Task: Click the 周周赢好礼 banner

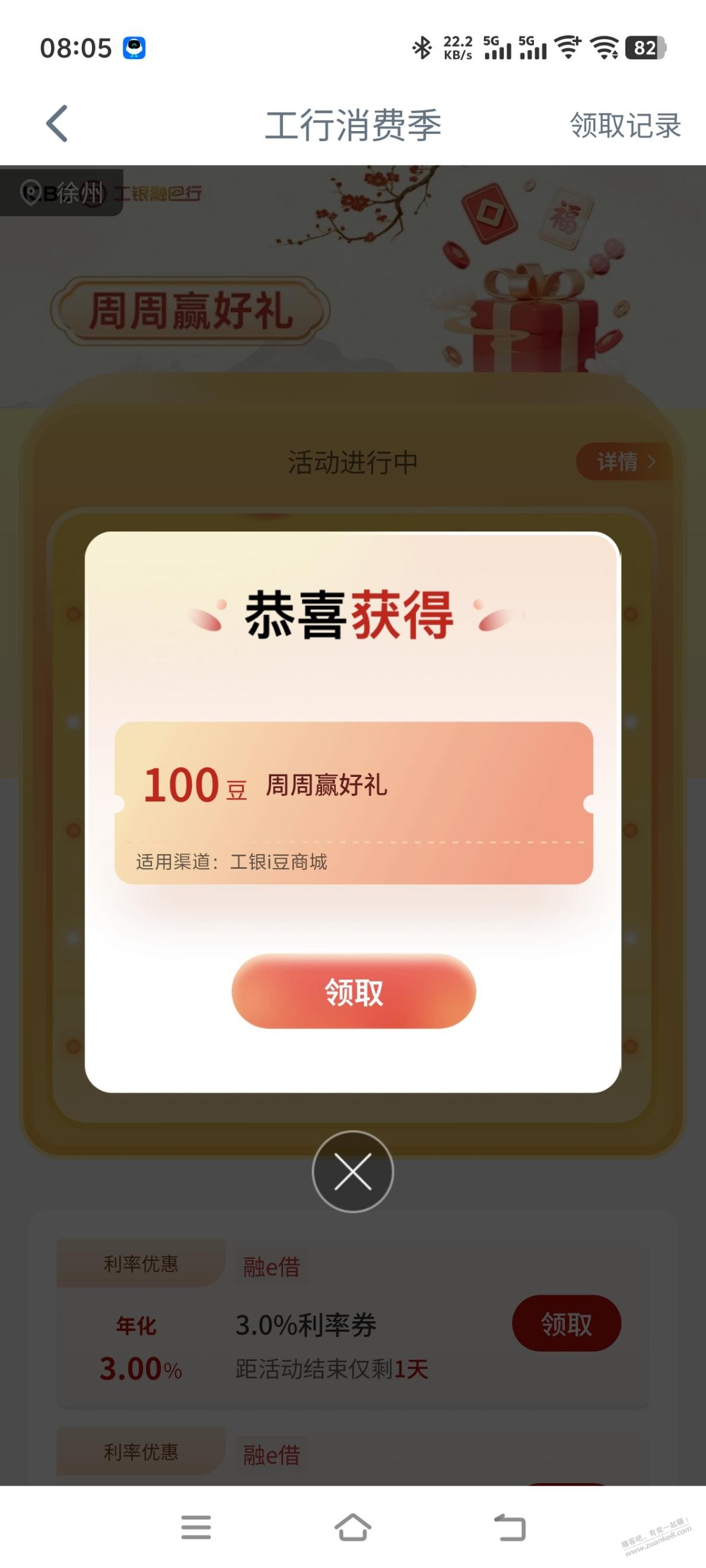Action: [x=195, y=309]
